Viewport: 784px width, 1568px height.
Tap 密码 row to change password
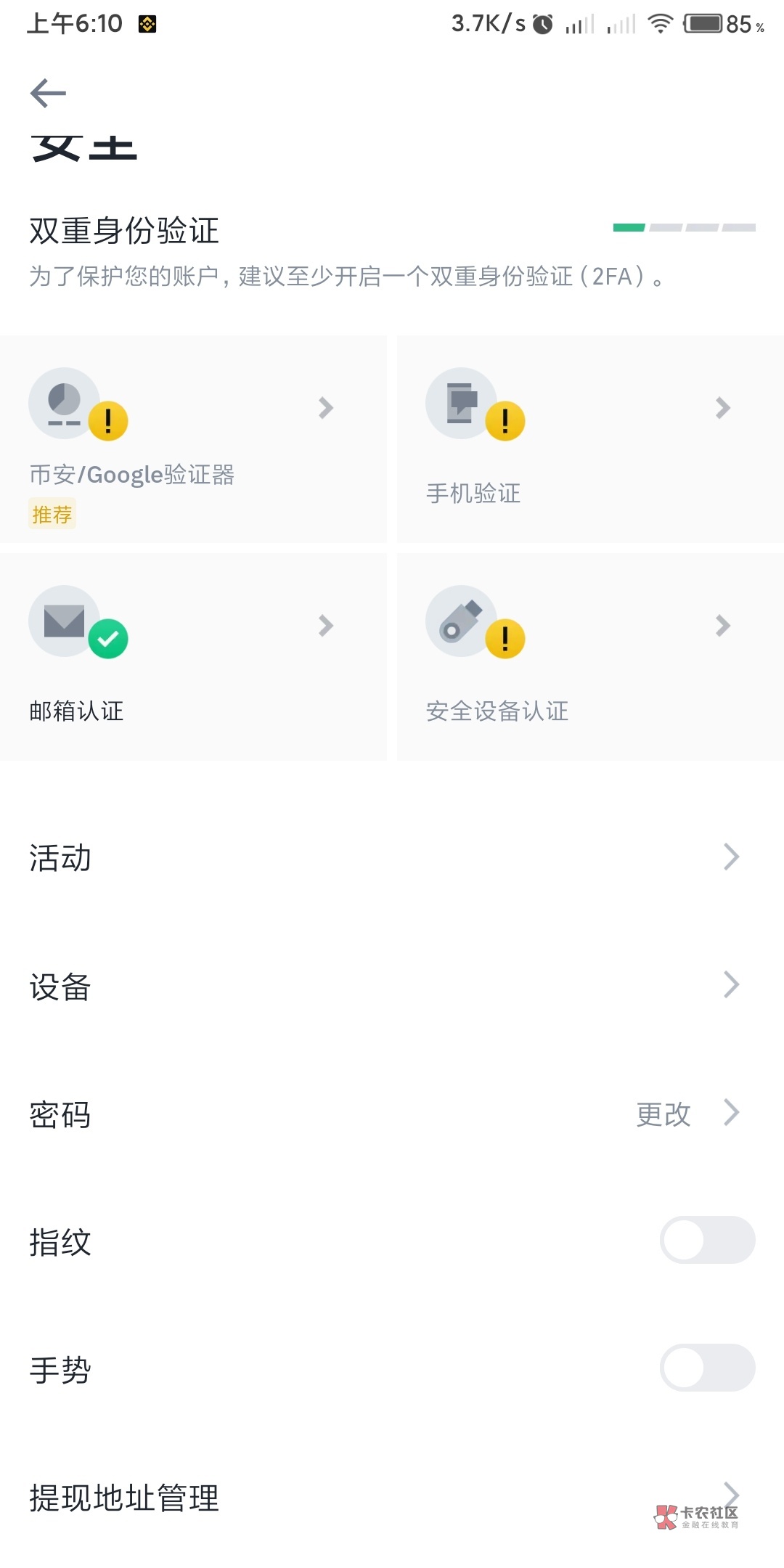click(x=392, y=1113)
